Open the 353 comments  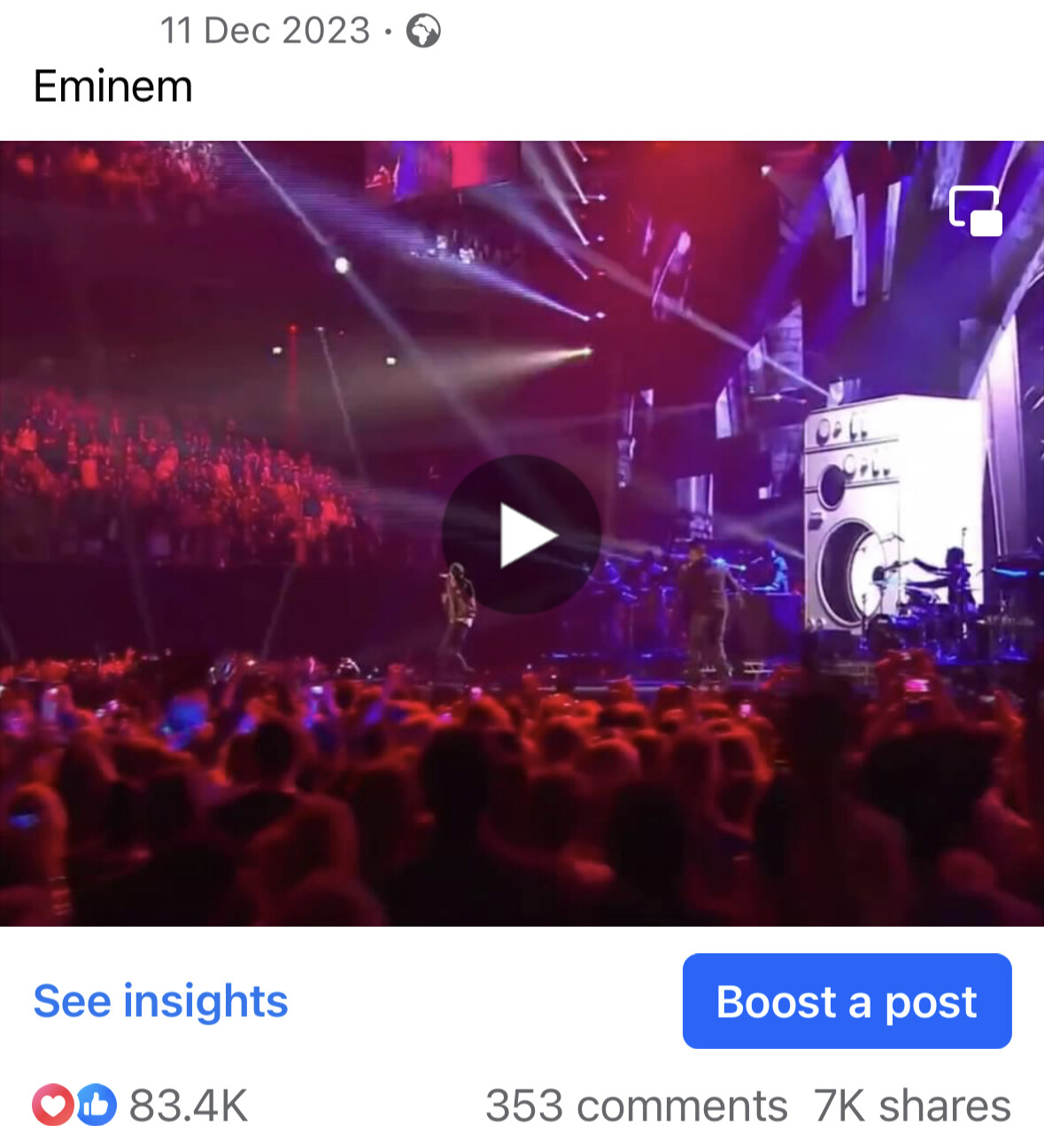coord(636,1106)
